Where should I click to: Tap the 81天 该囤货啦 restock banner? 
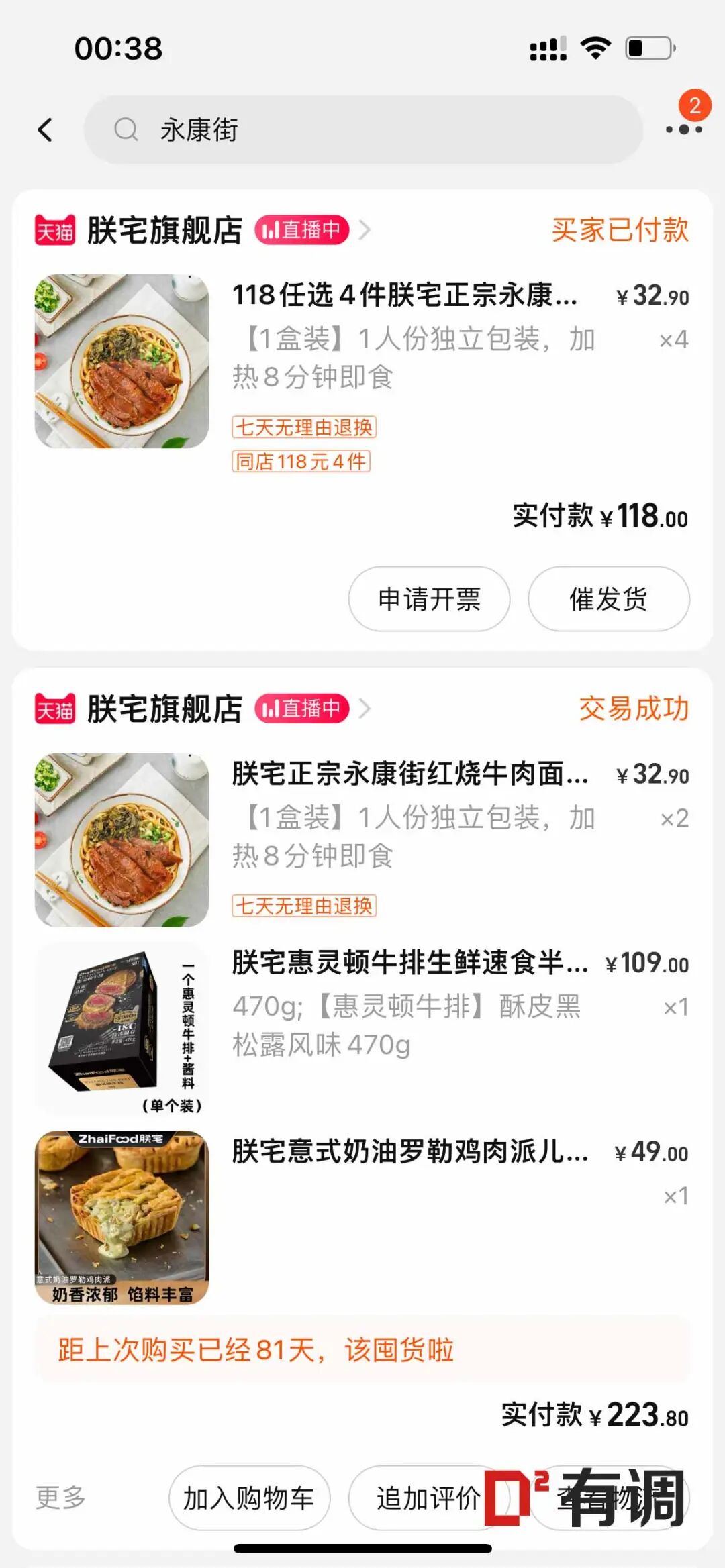362,1349
